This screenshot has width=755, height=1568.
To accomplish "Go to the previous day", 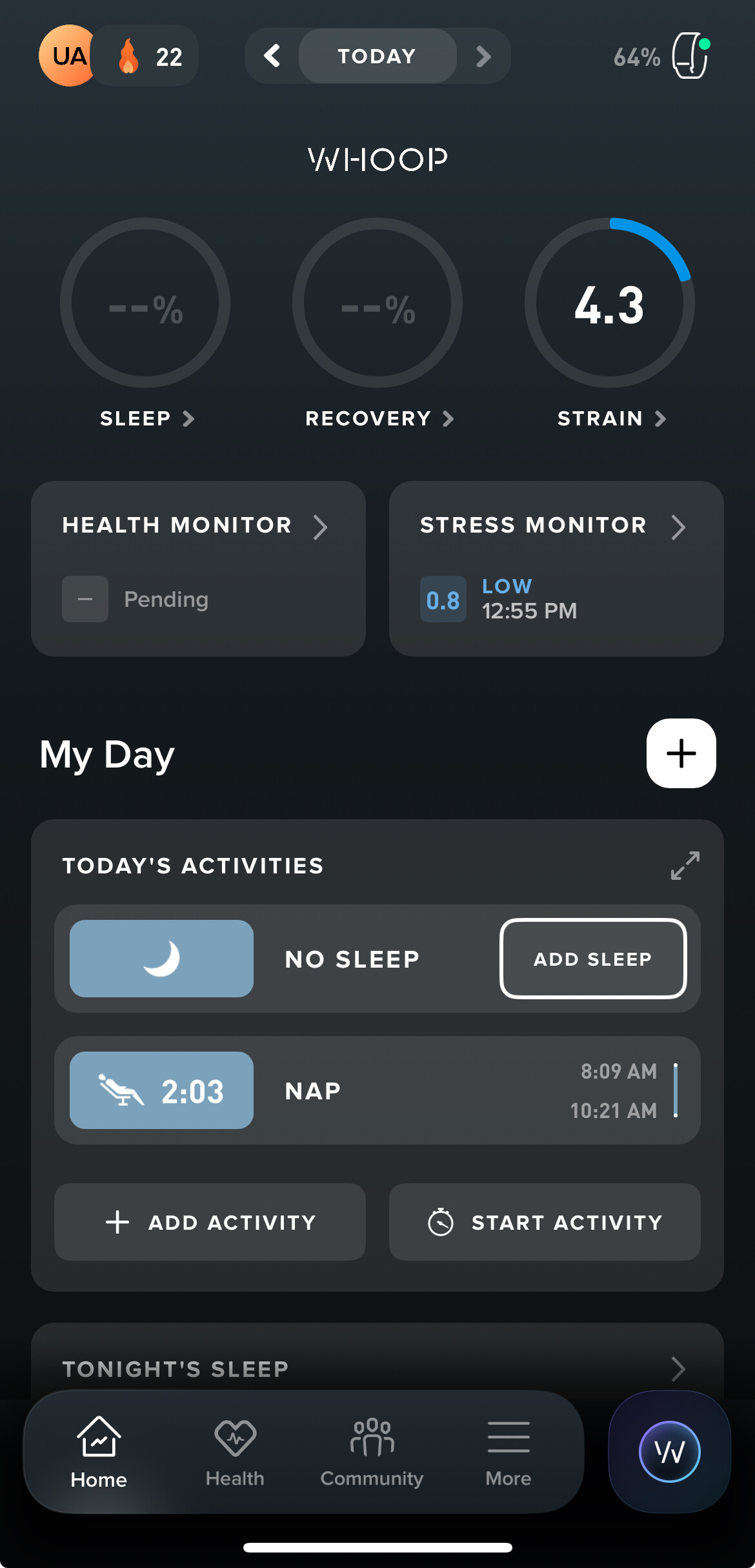I will click(x=272, y=56).
